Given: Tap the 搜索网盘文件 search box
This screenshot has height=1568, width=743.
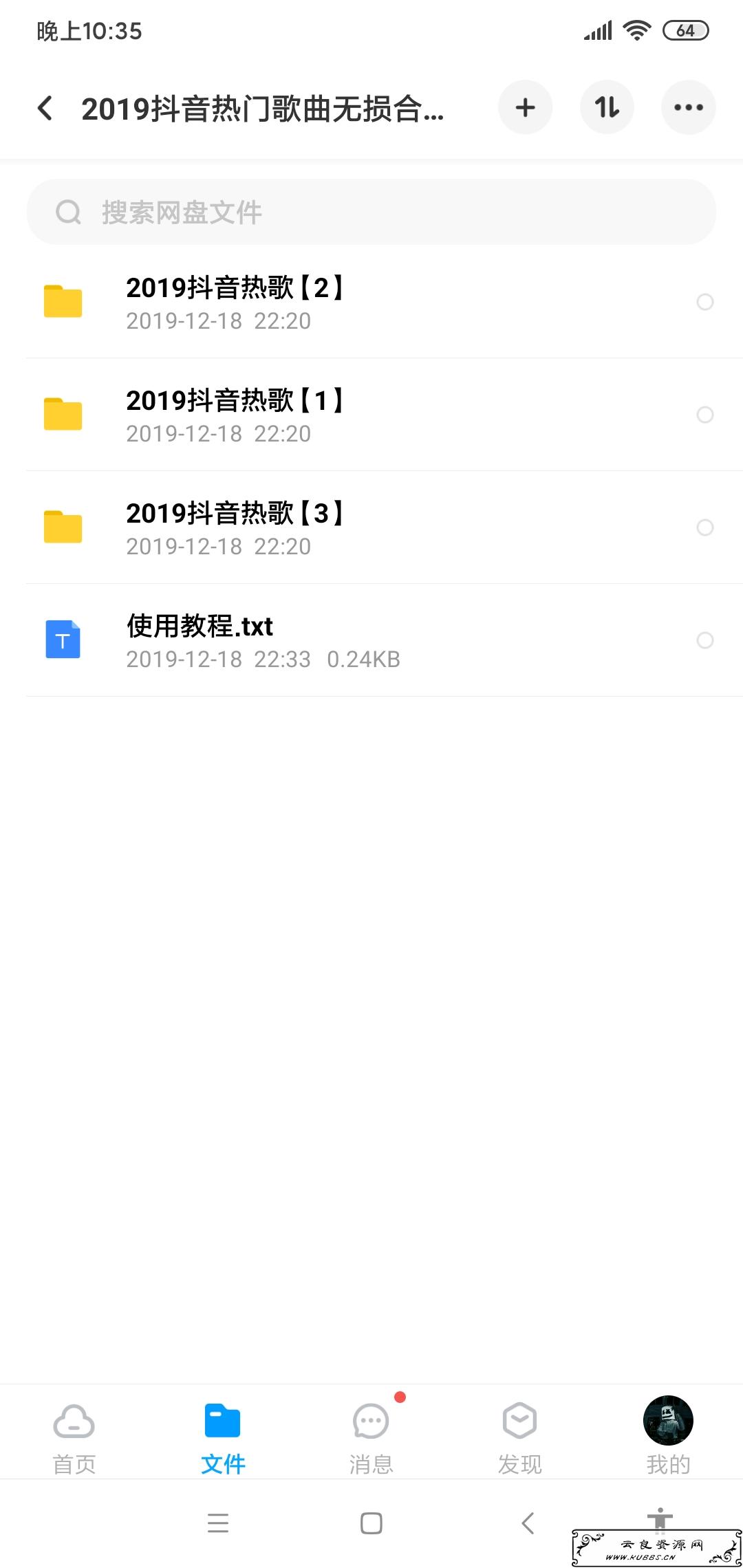Looking at the screenshot, I should (371, 212).
